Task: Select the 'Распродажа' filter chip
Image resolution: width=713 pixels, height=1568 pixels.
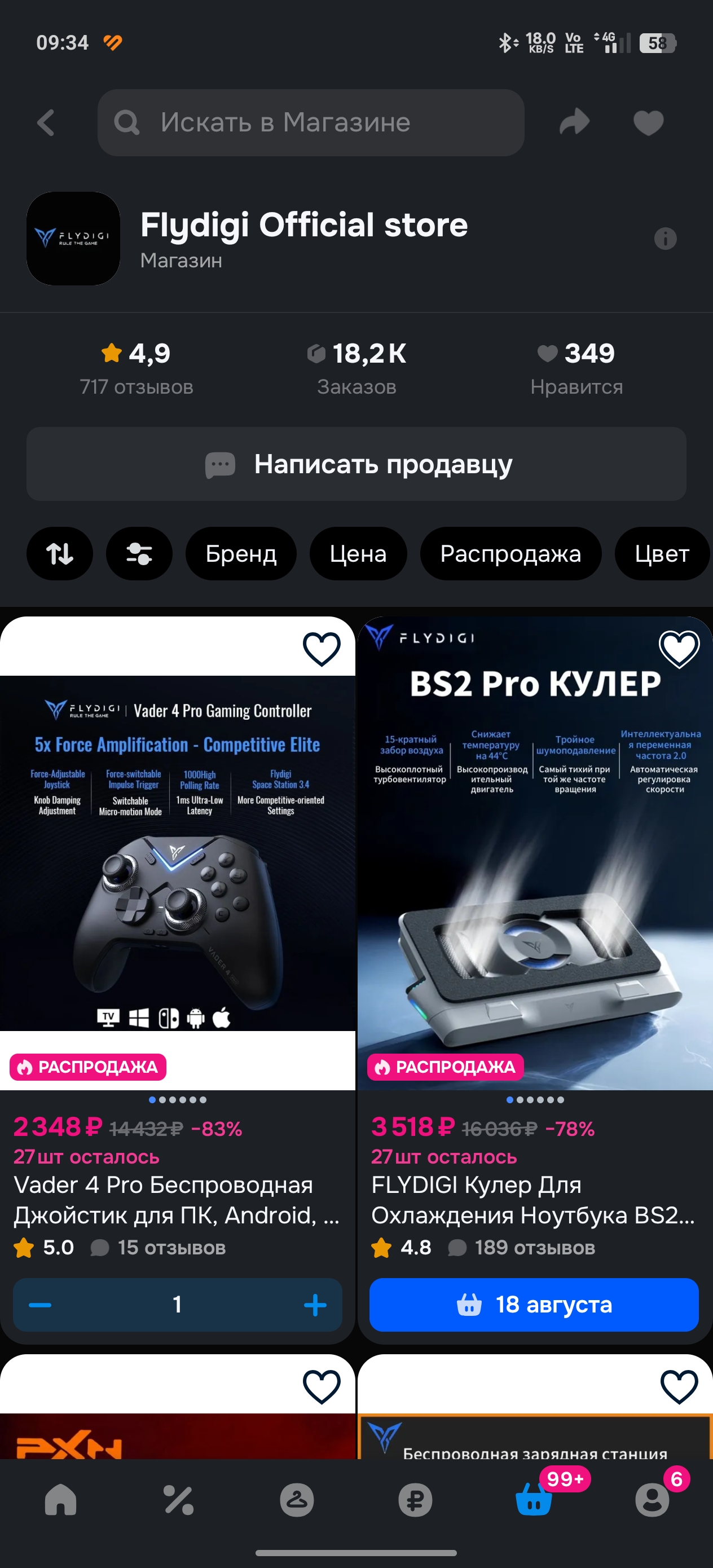Action: [x=510, y=553]
